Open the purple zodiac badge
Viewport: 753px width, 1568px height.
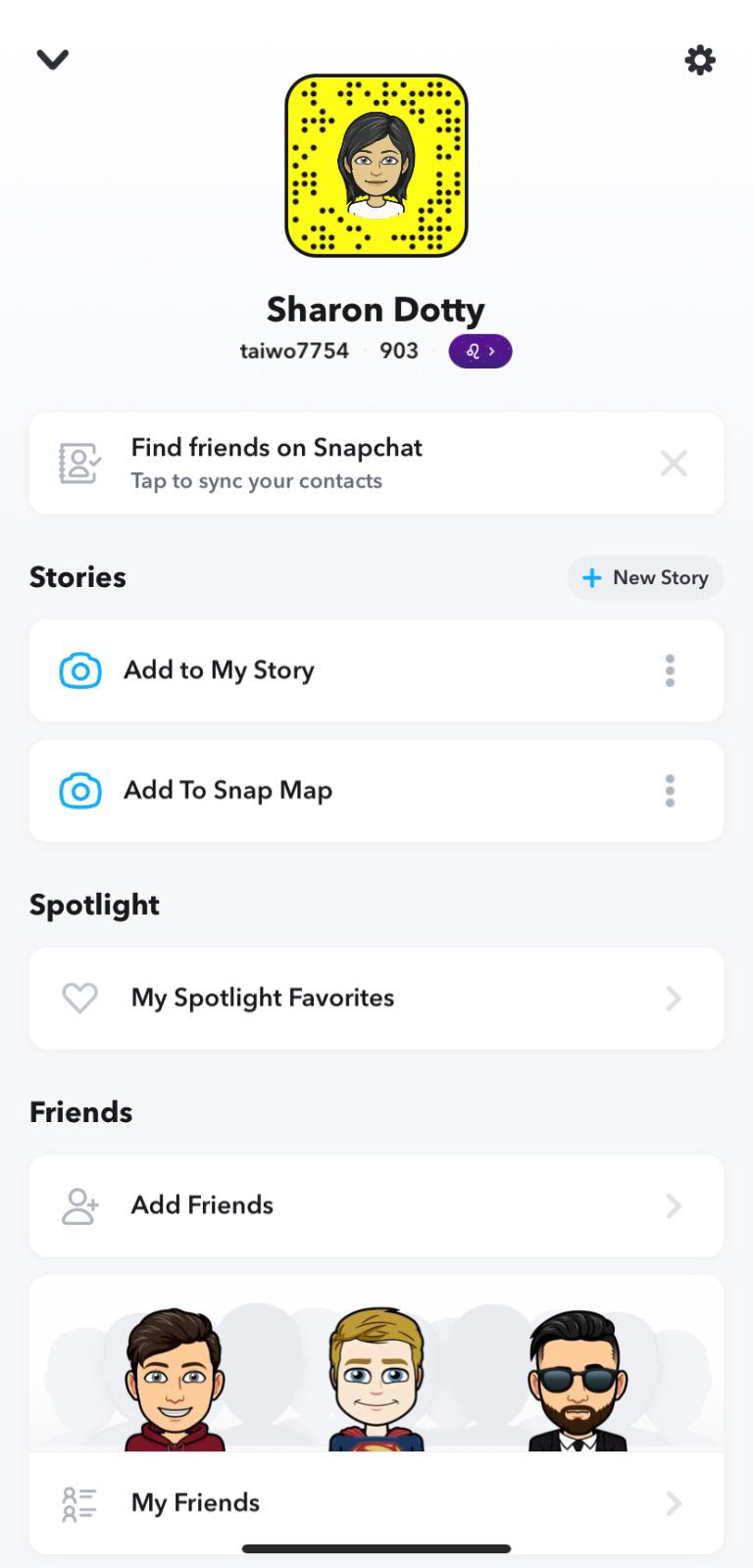click(479, 351)
